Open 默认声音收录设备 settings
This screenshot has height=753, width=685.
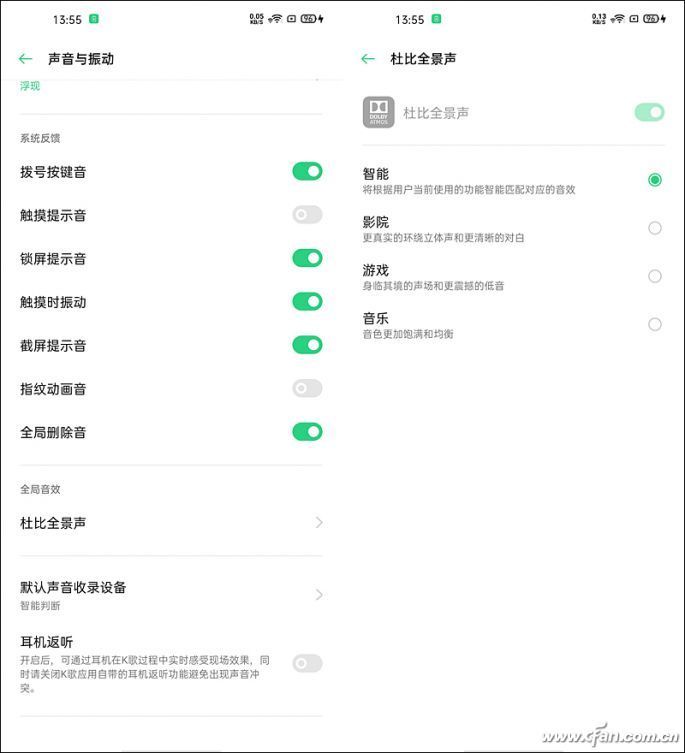170,594
